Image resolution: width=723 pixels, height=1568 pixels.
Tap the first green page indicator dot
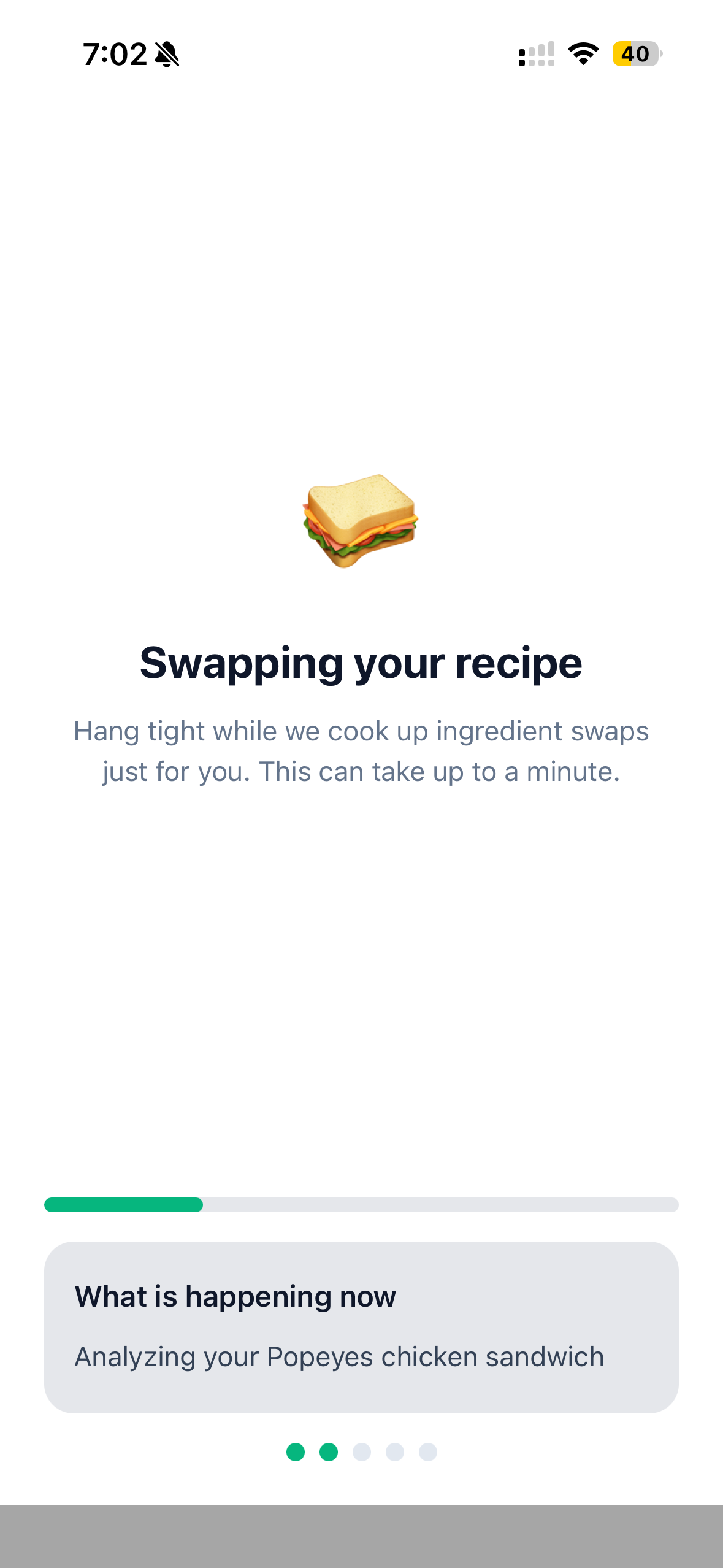click(x=296, y=1452)
